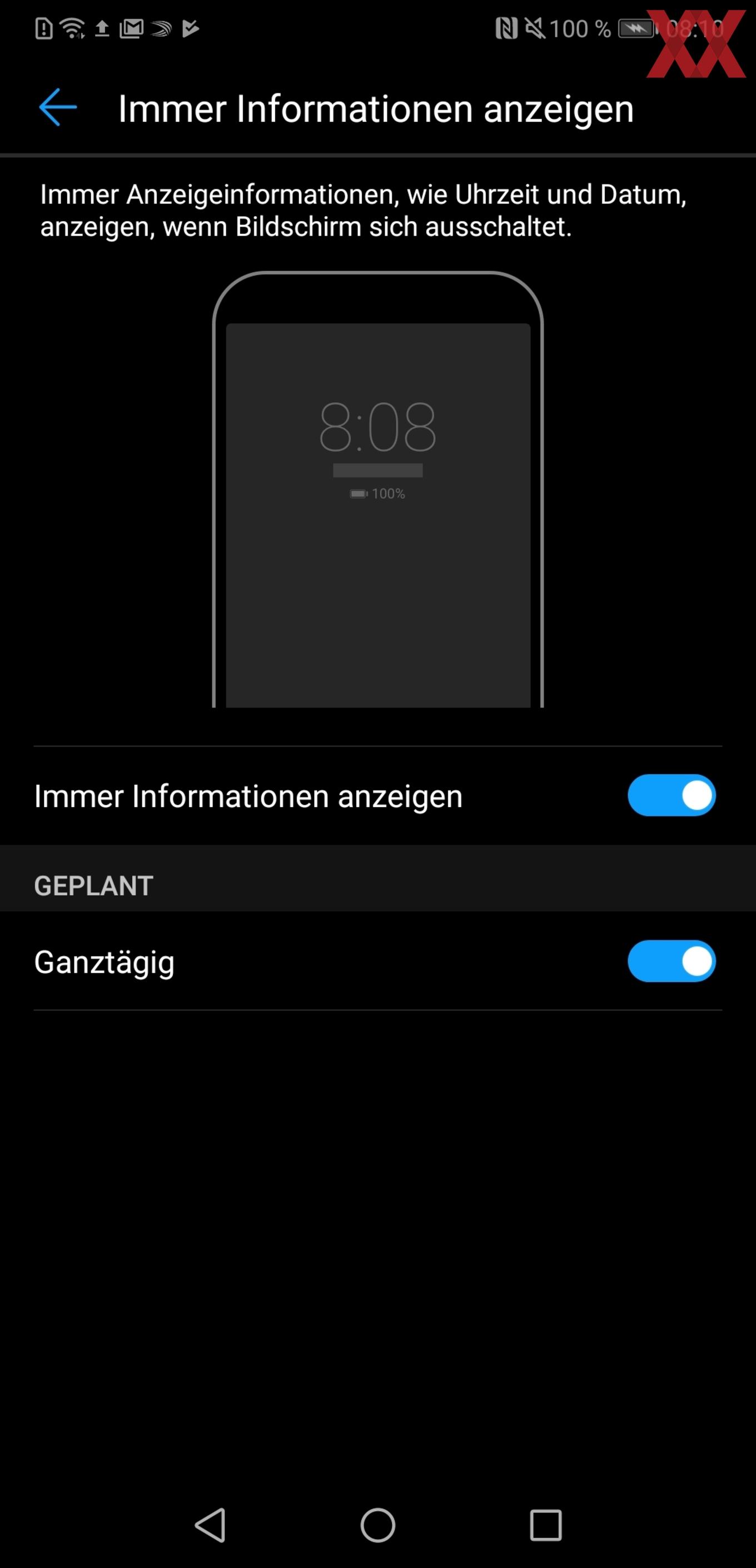Disable the Immer Informationen anzeigen switch
The height and width of the screenshot is (1568, 756).
click(672, 795)
